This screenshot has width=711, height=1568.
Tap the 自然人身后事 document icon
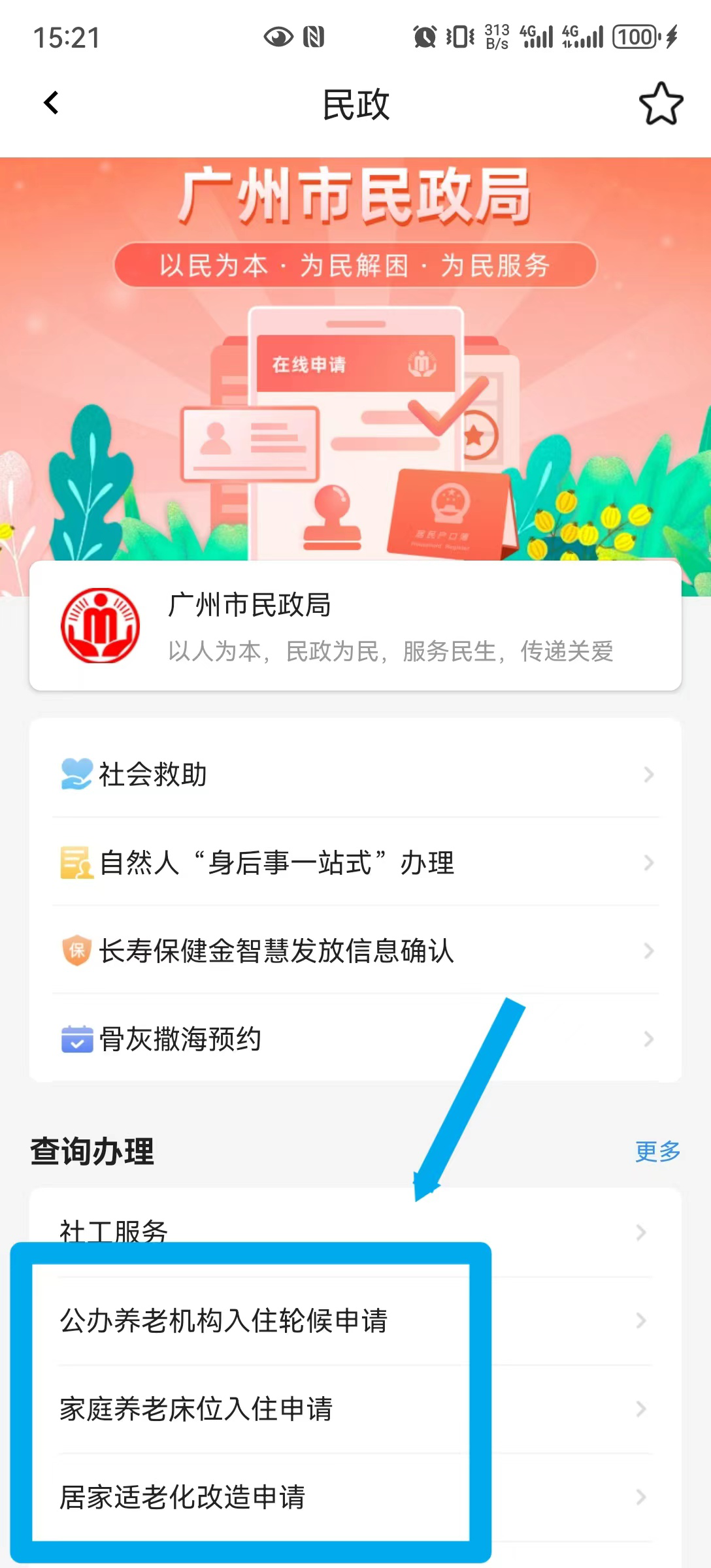pos(75,863)
